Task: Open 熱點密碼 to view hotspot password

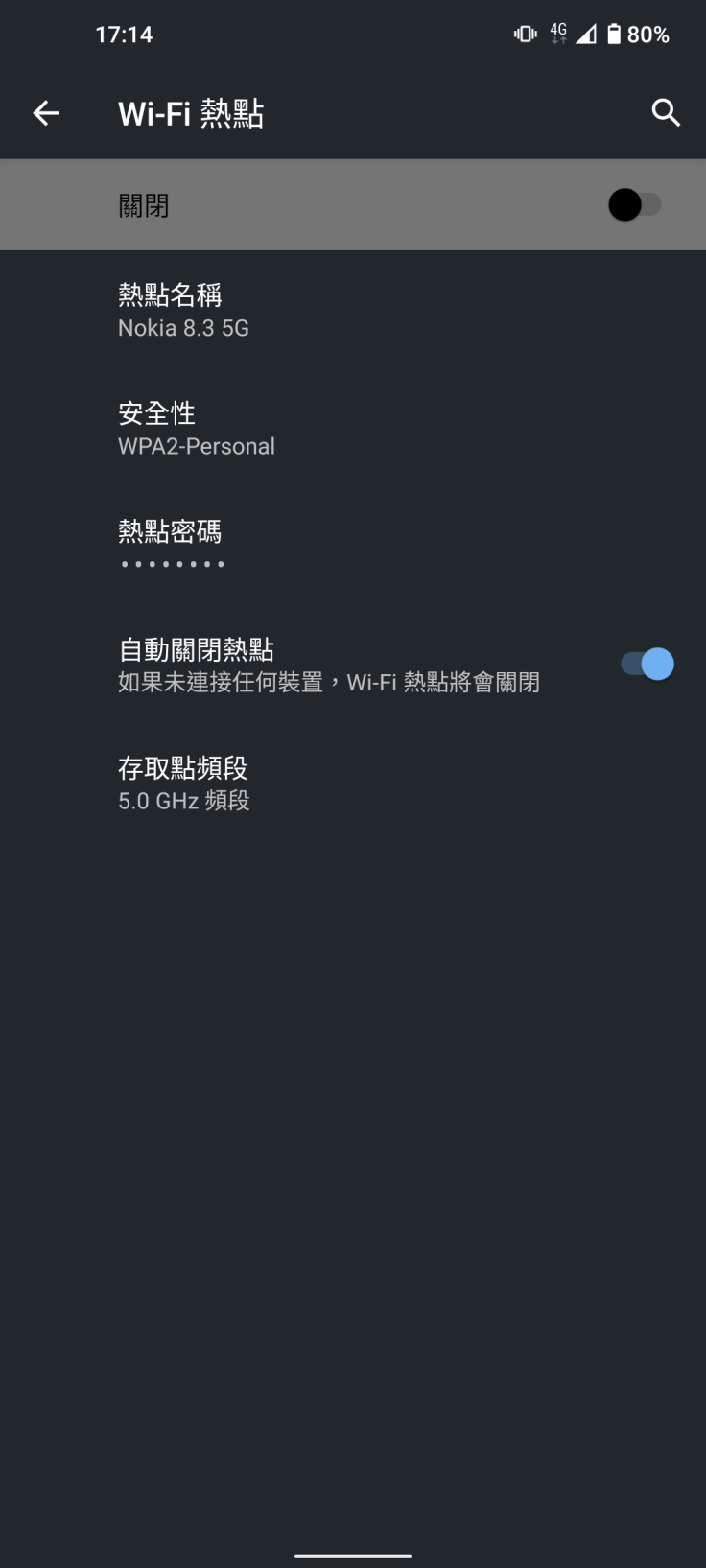Action: (x=171, y=546)
